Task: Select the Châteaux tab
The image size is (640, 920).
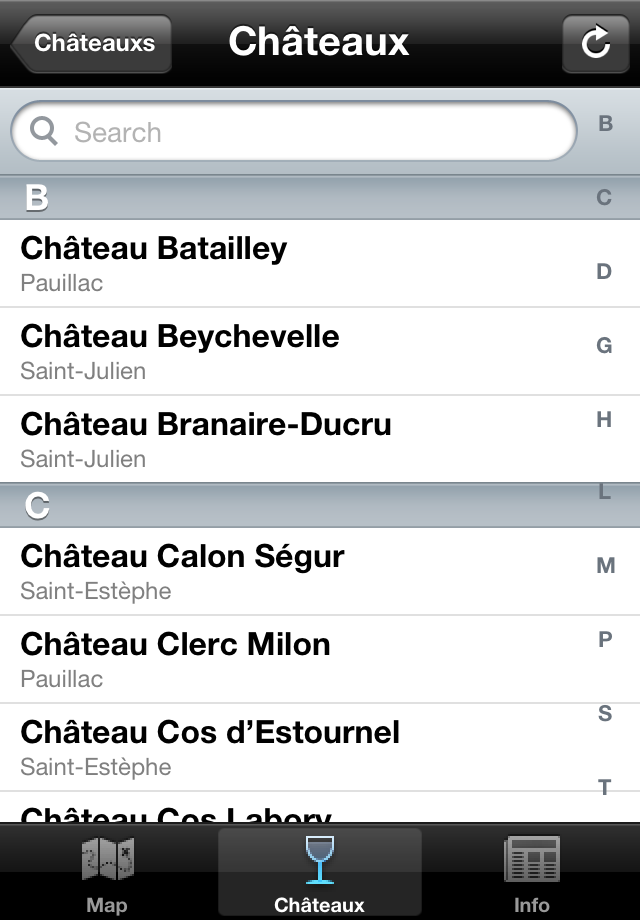Action: 320,873
